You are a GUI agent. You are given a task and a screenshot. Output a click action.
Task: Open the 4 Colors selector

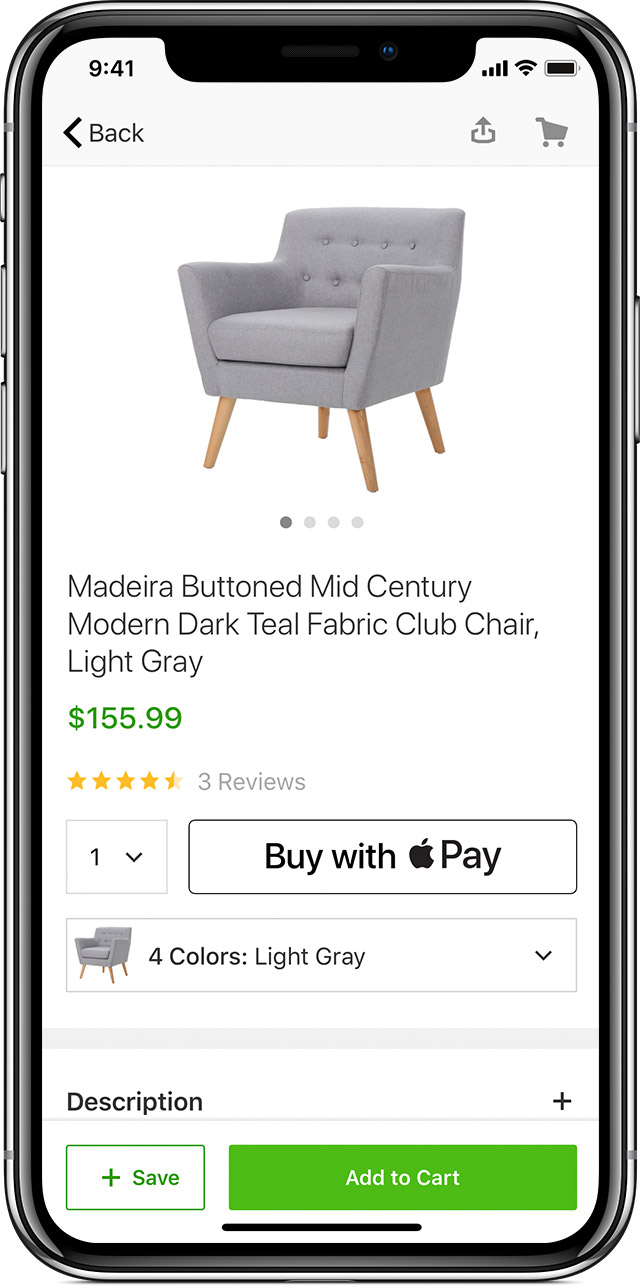(321, 956)
